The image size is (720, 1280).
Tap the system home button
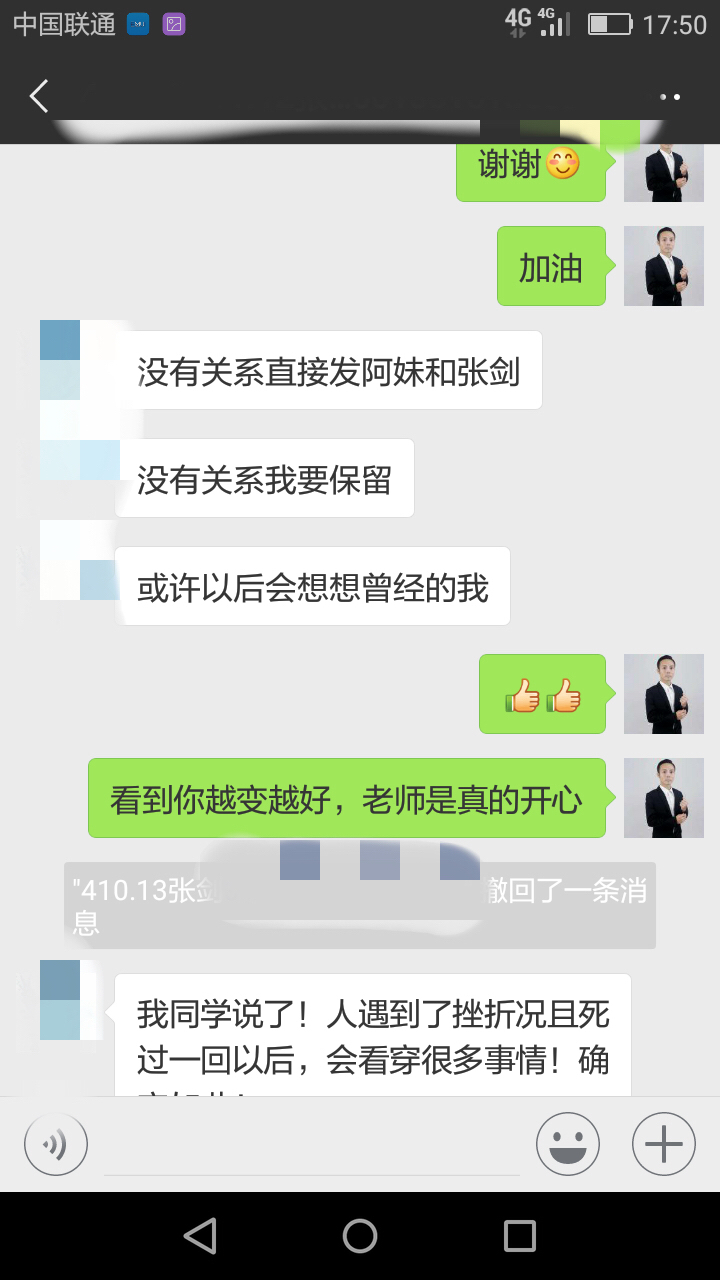360,1236
